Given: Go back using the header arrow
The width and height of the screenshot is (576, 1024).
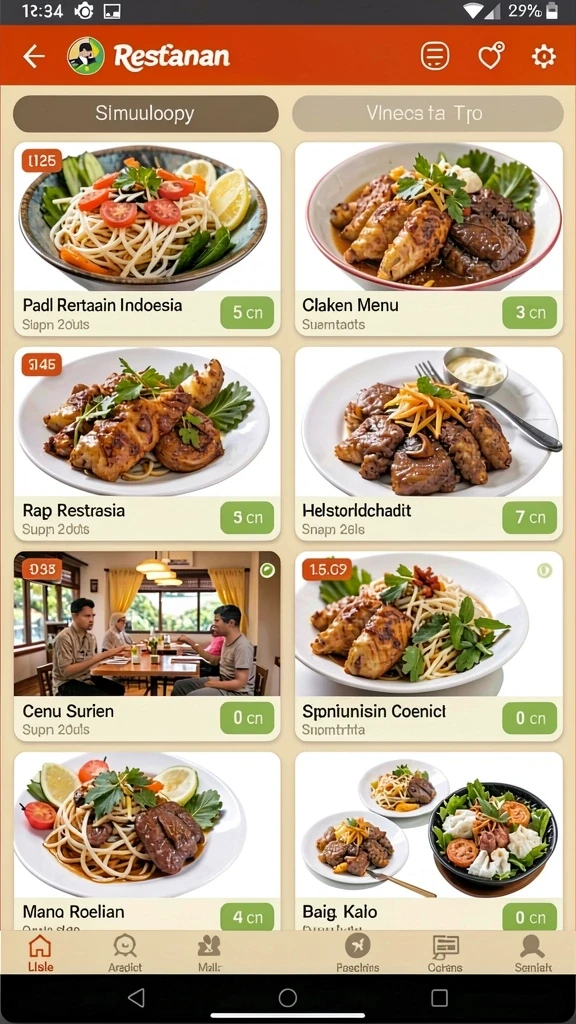Looking at the screenshot, I should point(34,57).
